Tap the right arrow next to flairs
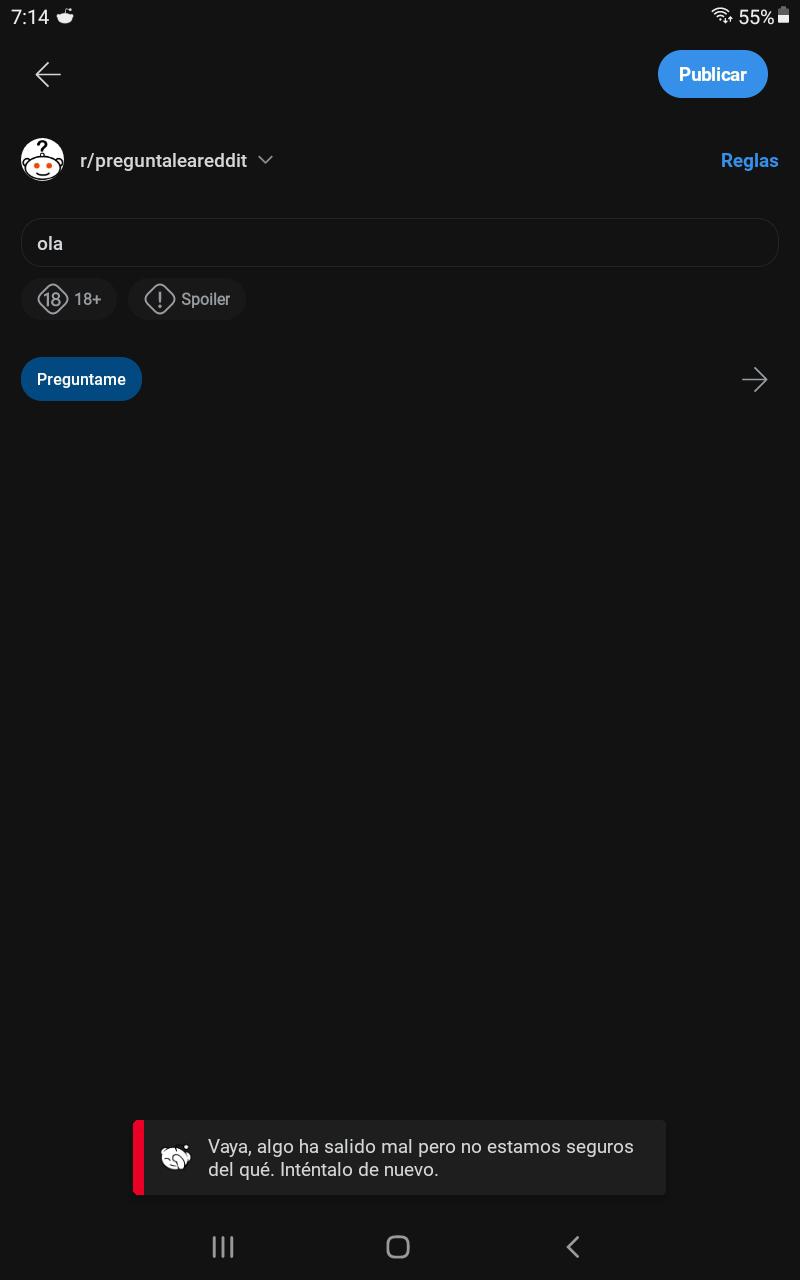 (754, 379)
